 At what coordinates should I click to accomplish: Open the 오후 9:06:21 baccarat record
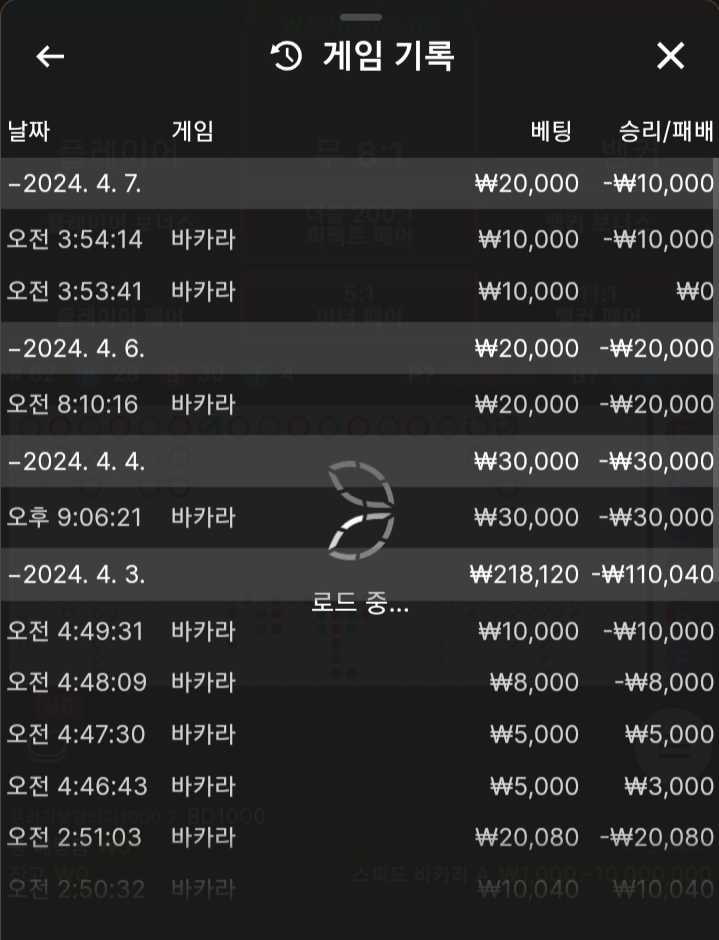coord(359,518)
